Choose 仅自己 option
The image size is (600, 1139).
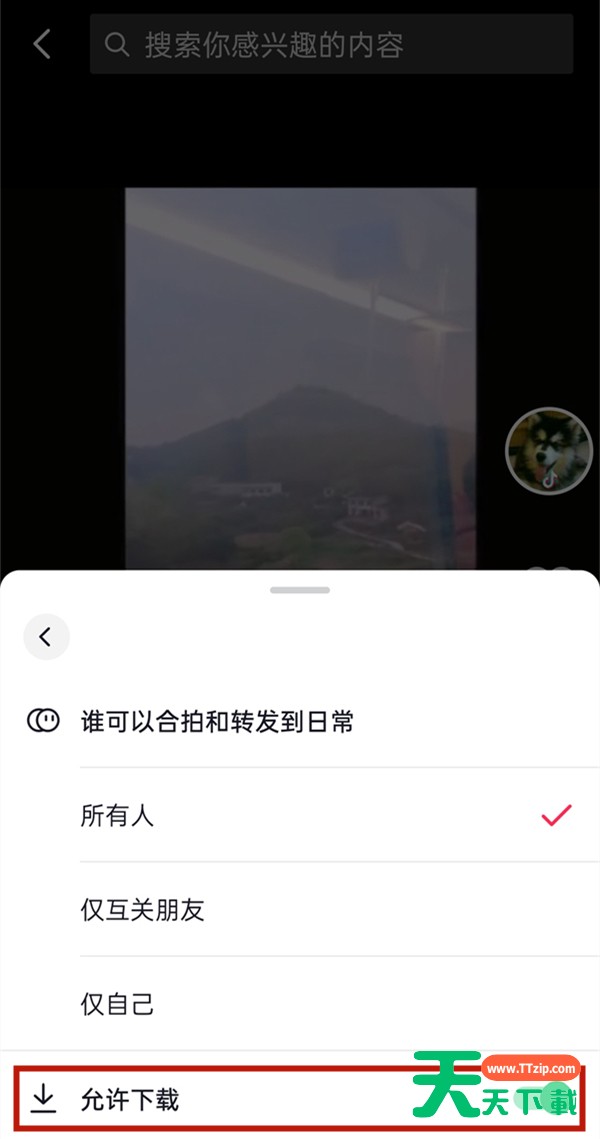coord(339,1004)
